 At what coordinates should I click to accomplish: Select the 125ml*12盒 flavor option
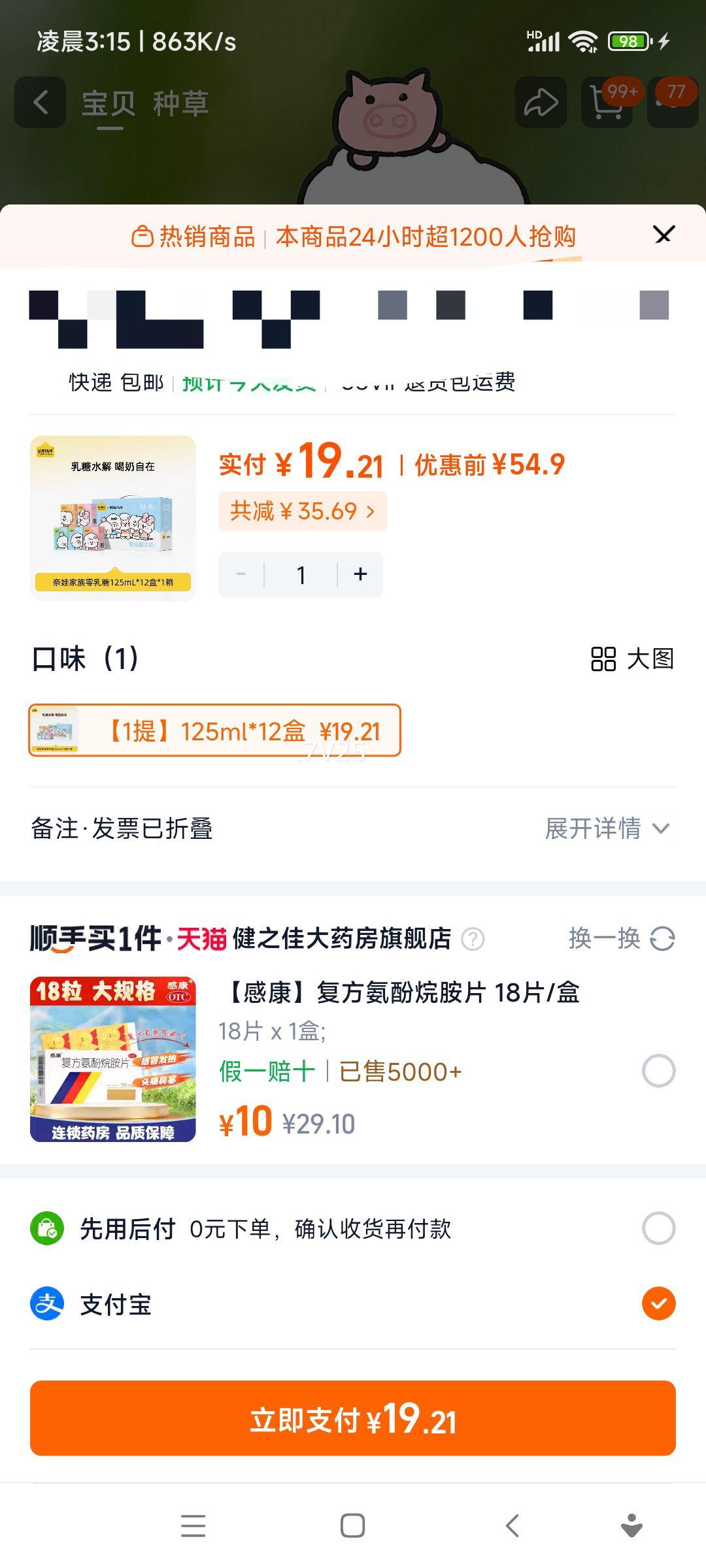(x=216, y=732)
